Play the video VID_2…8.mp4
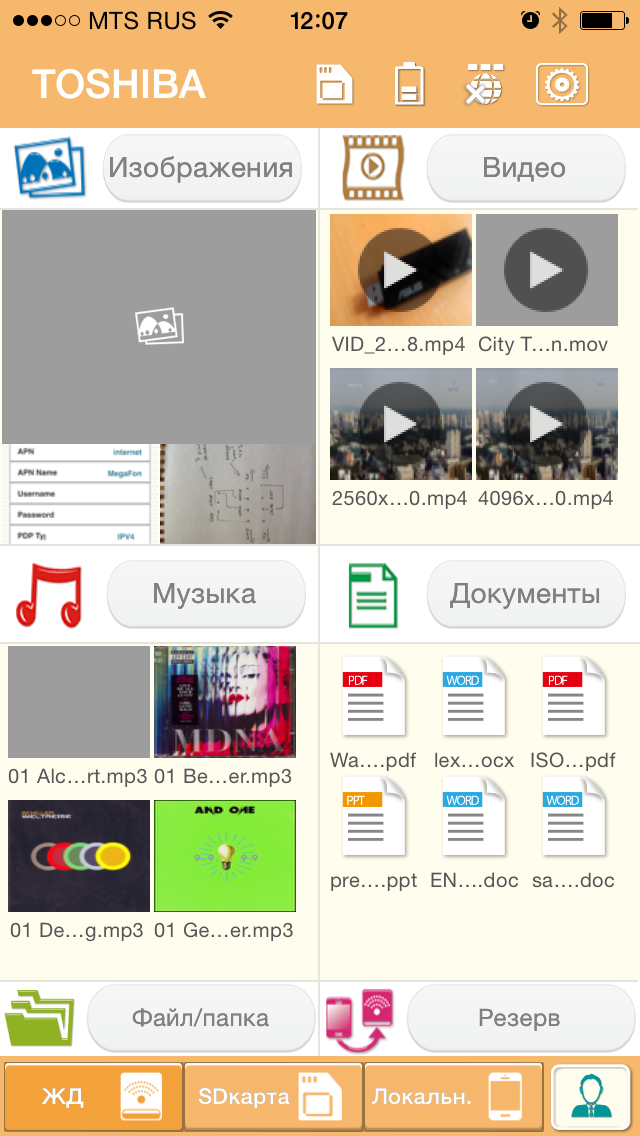This screenshot has height=1136, width=640. [400, 270]
